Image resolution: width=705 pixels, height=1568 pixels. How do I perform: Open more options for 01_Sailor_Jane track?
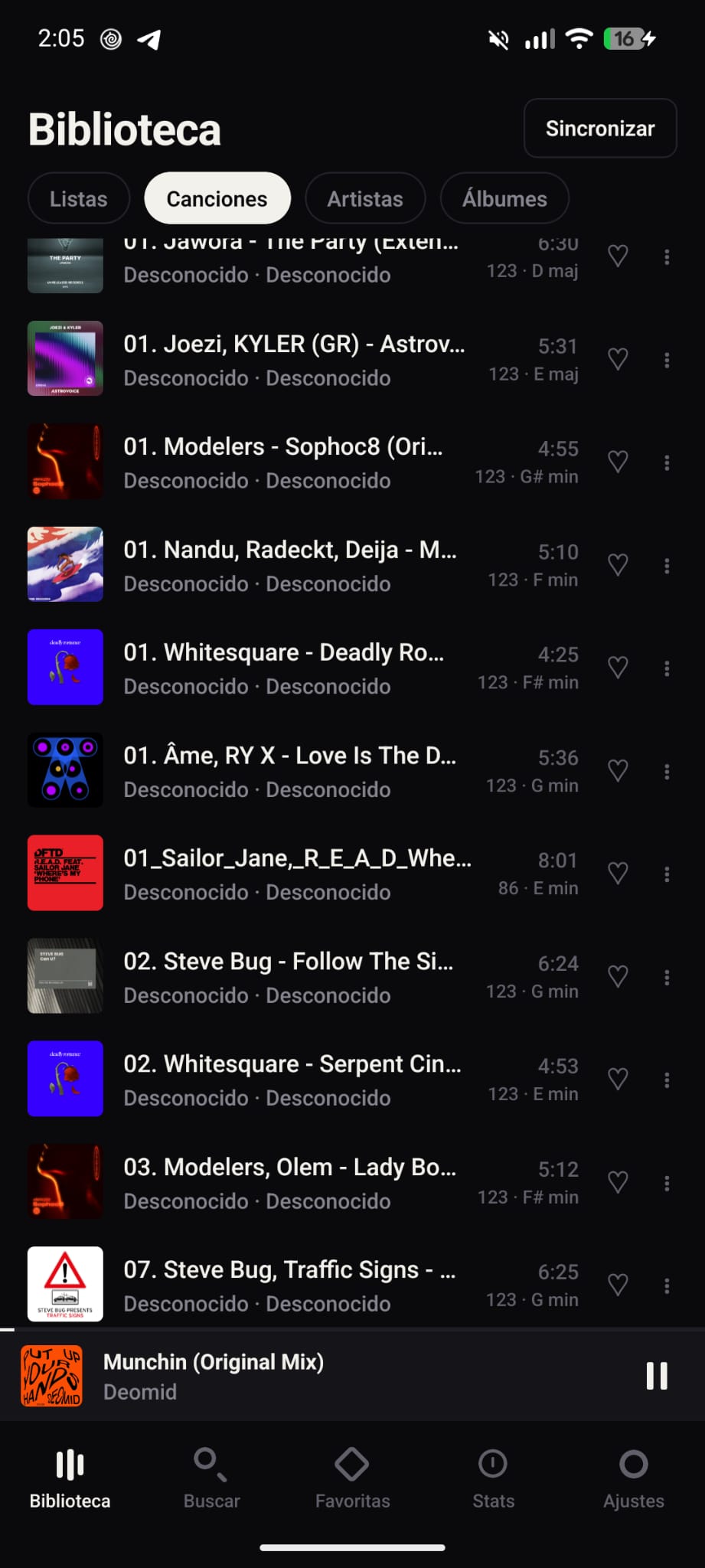tap(667, 874)
